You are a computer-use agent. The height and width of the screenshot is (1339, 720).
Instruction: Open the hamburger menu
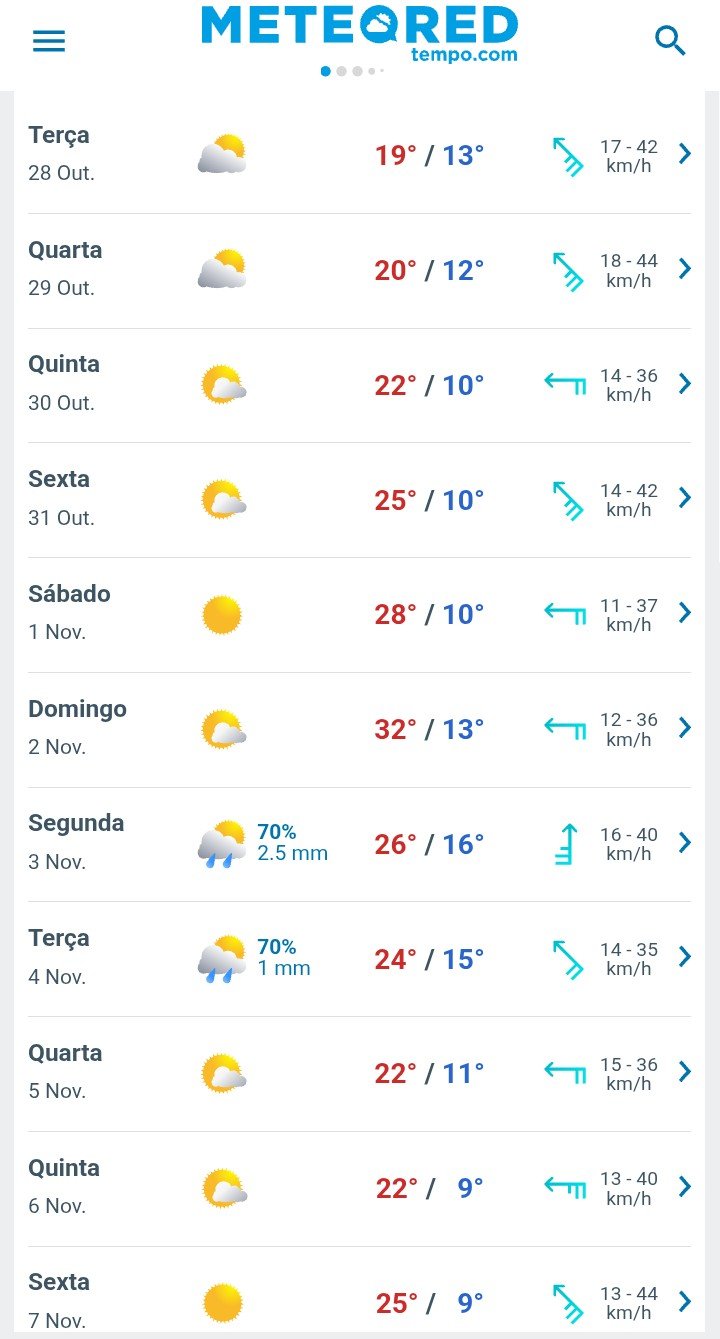48,41
